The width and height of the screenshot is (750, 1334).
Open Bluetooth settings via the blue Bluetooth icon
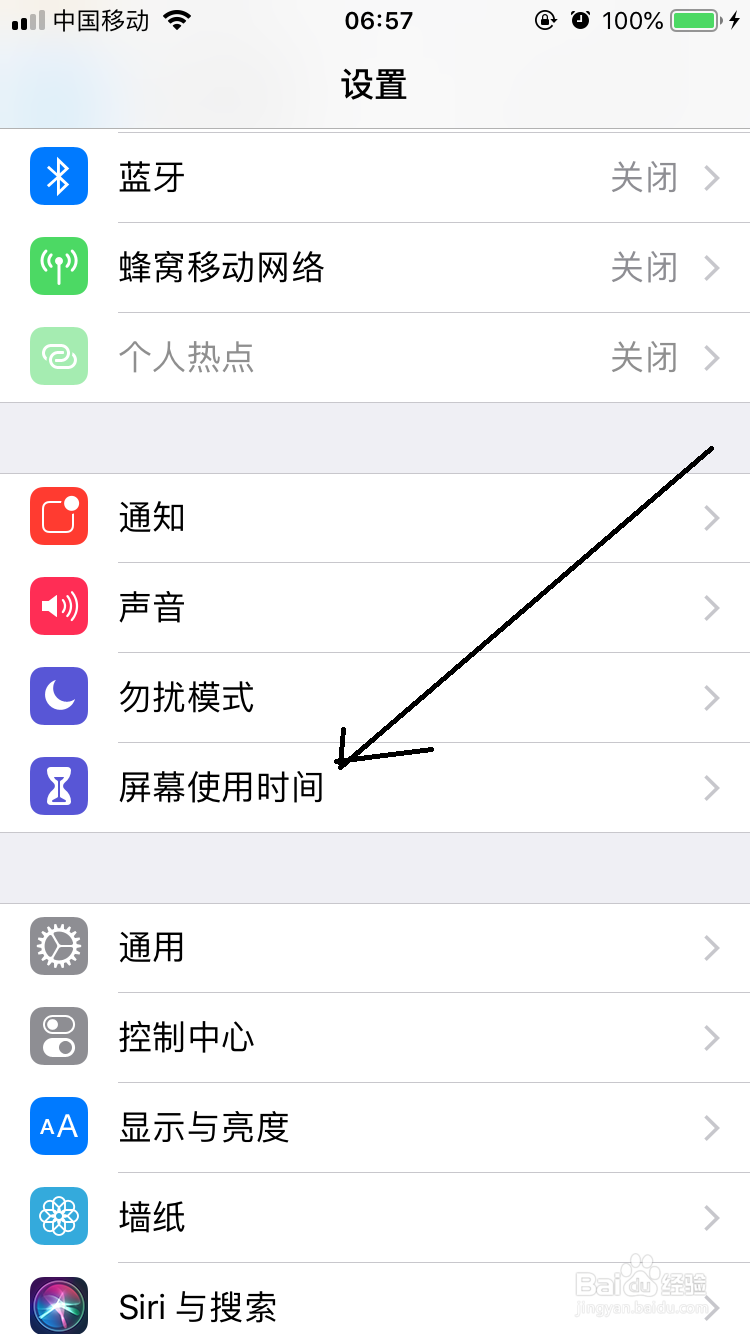(x=58, y=177)
